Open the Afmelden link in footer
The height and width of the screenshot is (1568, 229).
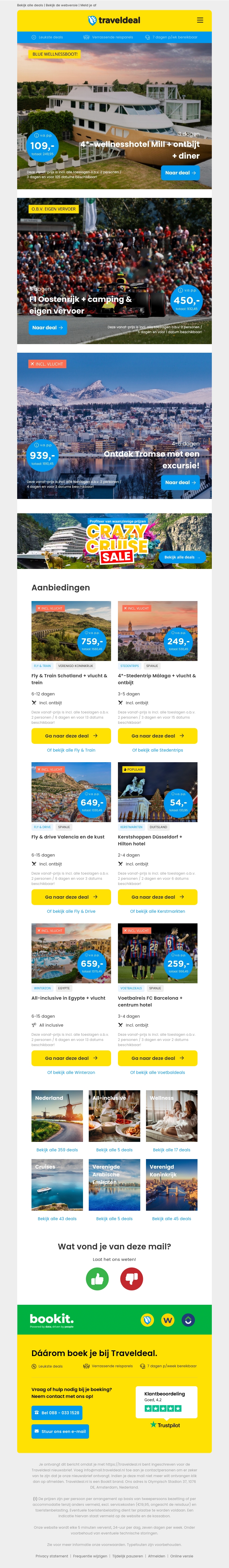coord(156,1556)
